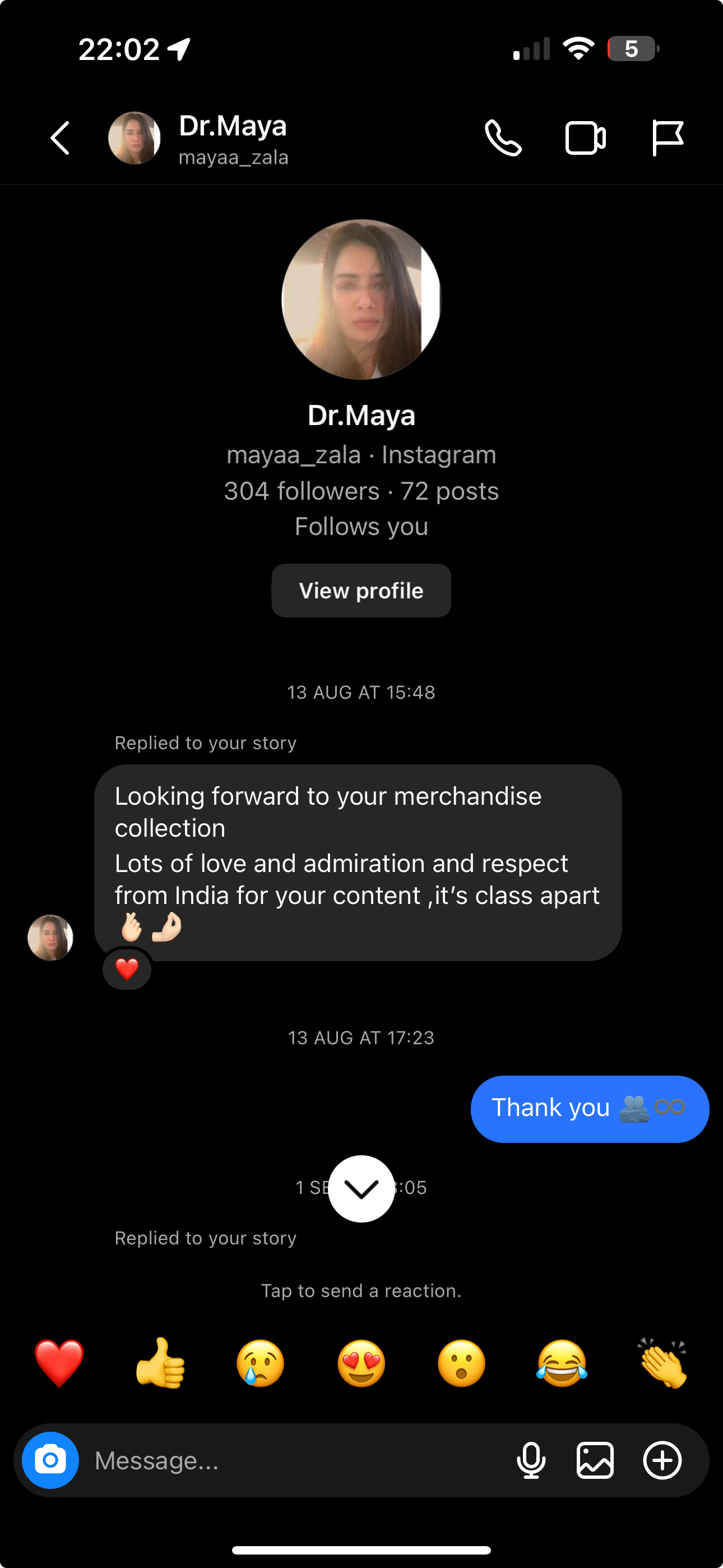Send a thumbs up reaction
Screen dimensions: 723x1568
click(160, 1363)
